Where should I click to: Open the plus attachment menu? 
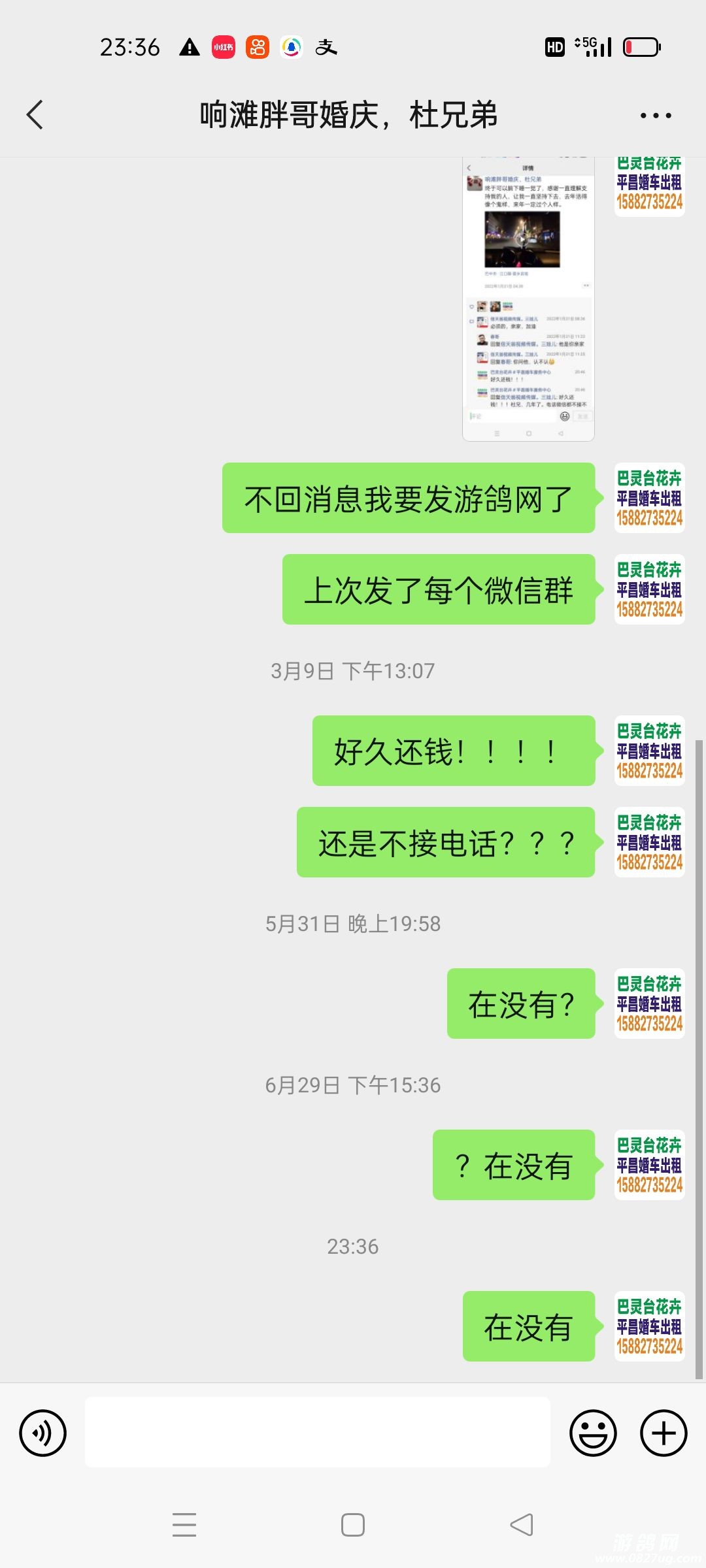pyautogui.click(x=663, y=1433)
